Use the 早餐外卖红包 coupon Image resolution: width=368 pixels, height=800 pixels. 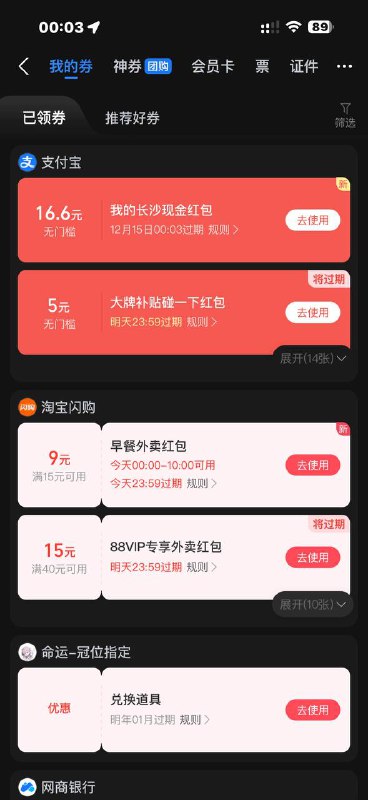[x=312, y=465]
